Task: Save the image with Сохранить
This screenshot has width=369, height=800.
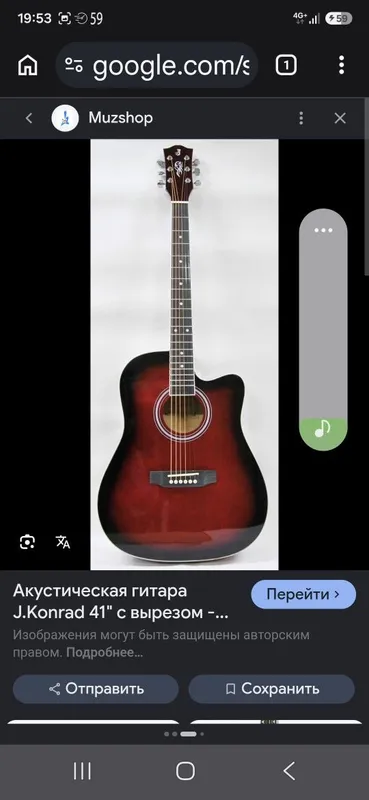Action: tap(272, 689)
